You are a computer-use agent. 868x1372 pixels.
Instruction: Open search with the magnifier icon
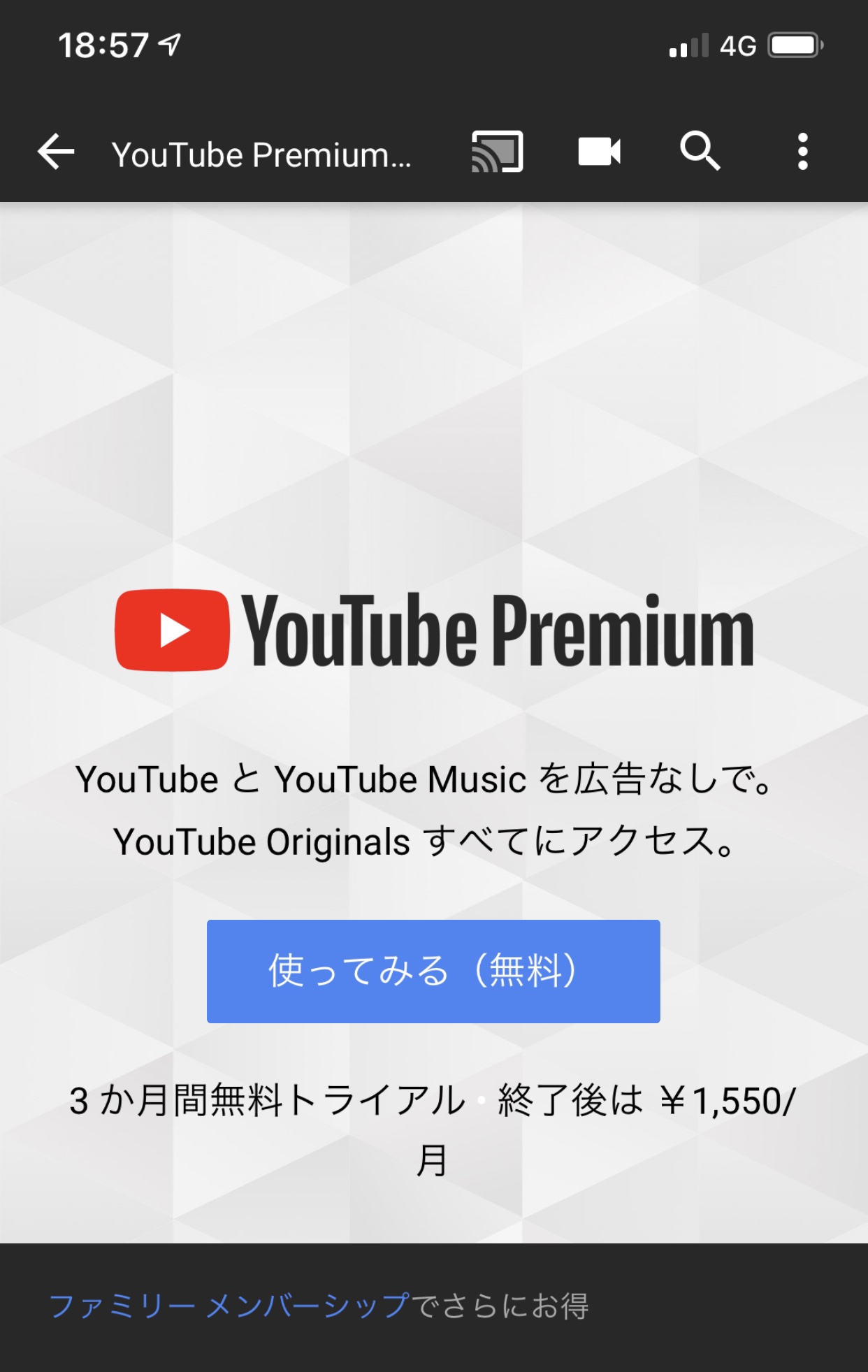point(700,151)
